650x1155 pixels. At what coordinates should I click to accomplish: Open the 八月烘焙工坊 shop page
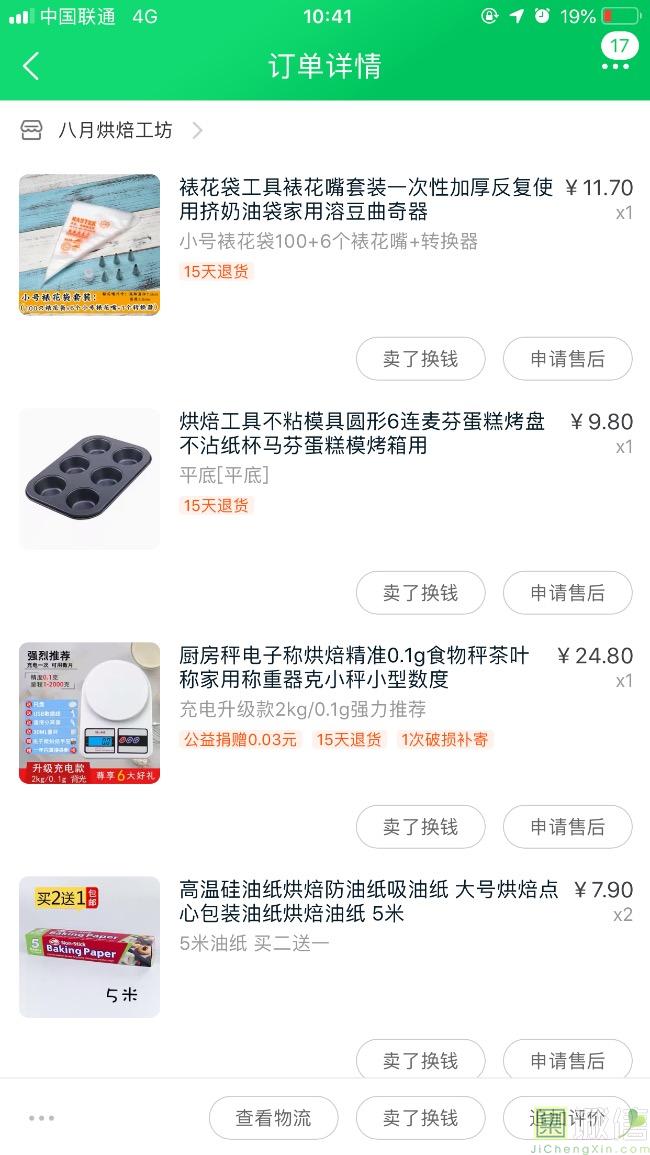[115, 130]
